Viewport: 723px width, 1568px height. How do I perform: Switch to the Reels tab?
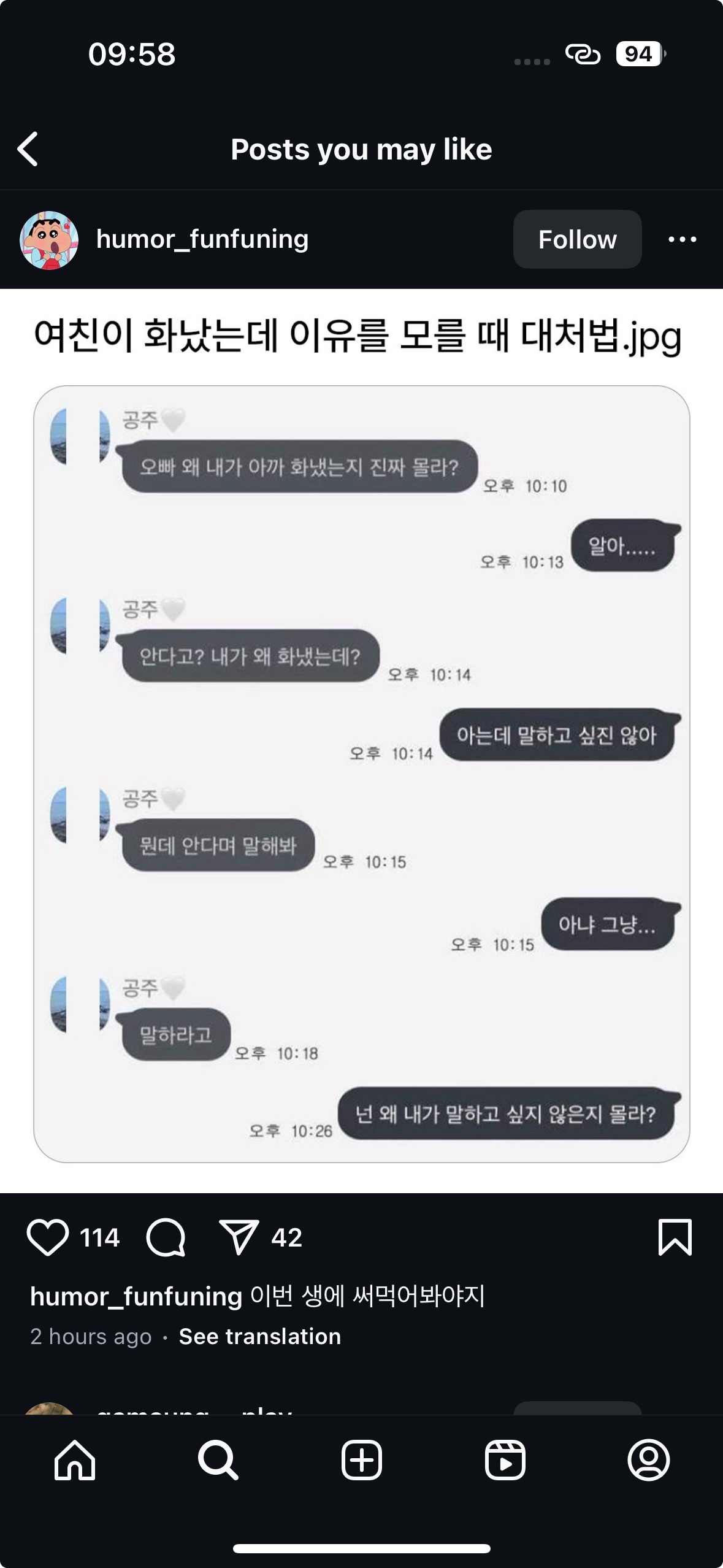[x=505, y=1461]
